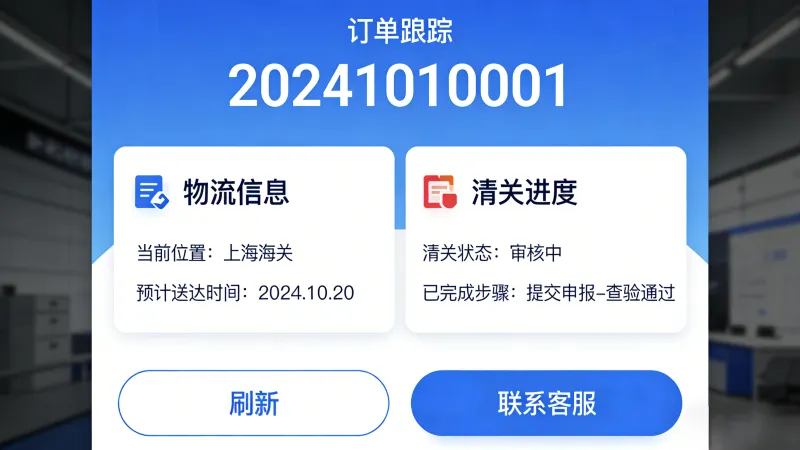Tap the 刷新 button

click(253, 403)
